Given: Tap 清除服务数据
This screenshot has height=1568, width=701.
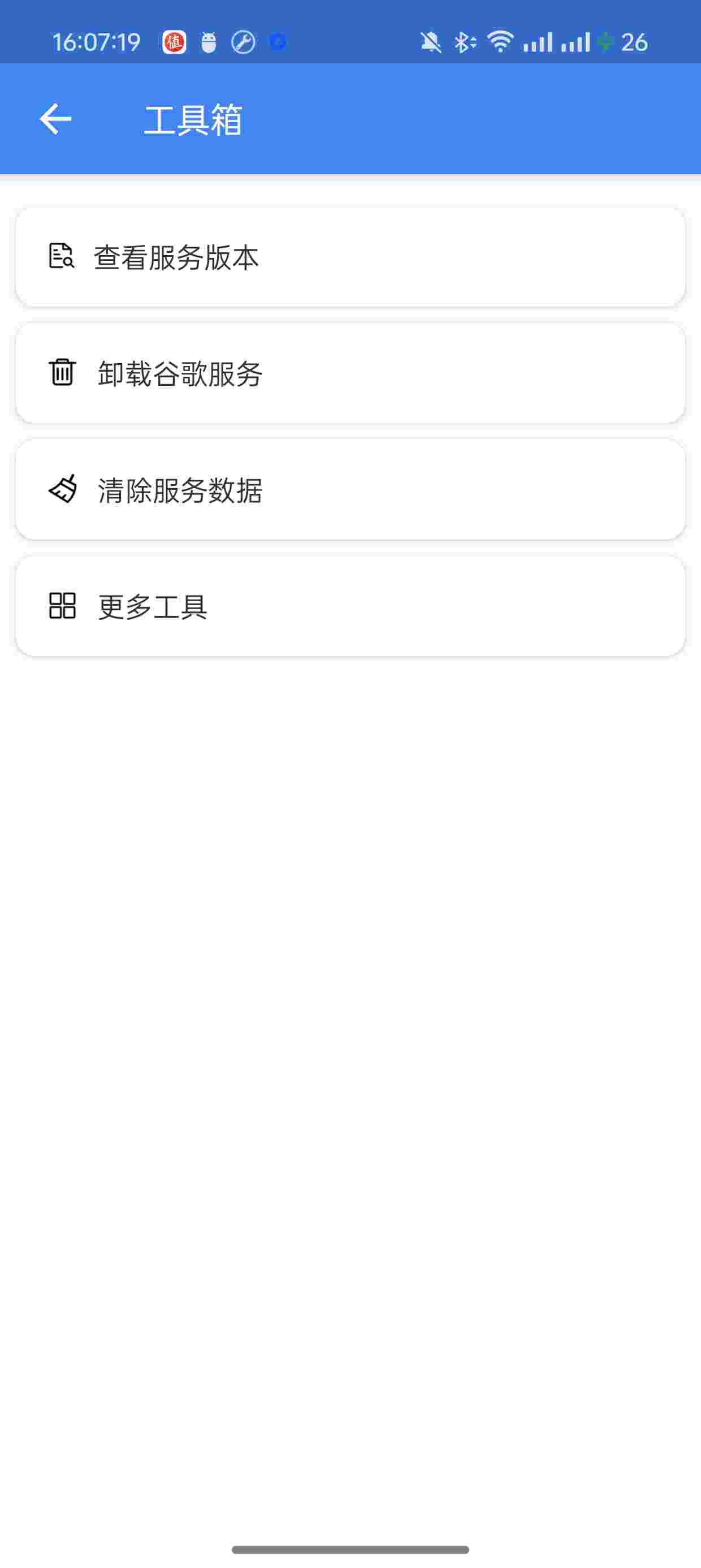Looking at the screenshot, I should [350, 489].
